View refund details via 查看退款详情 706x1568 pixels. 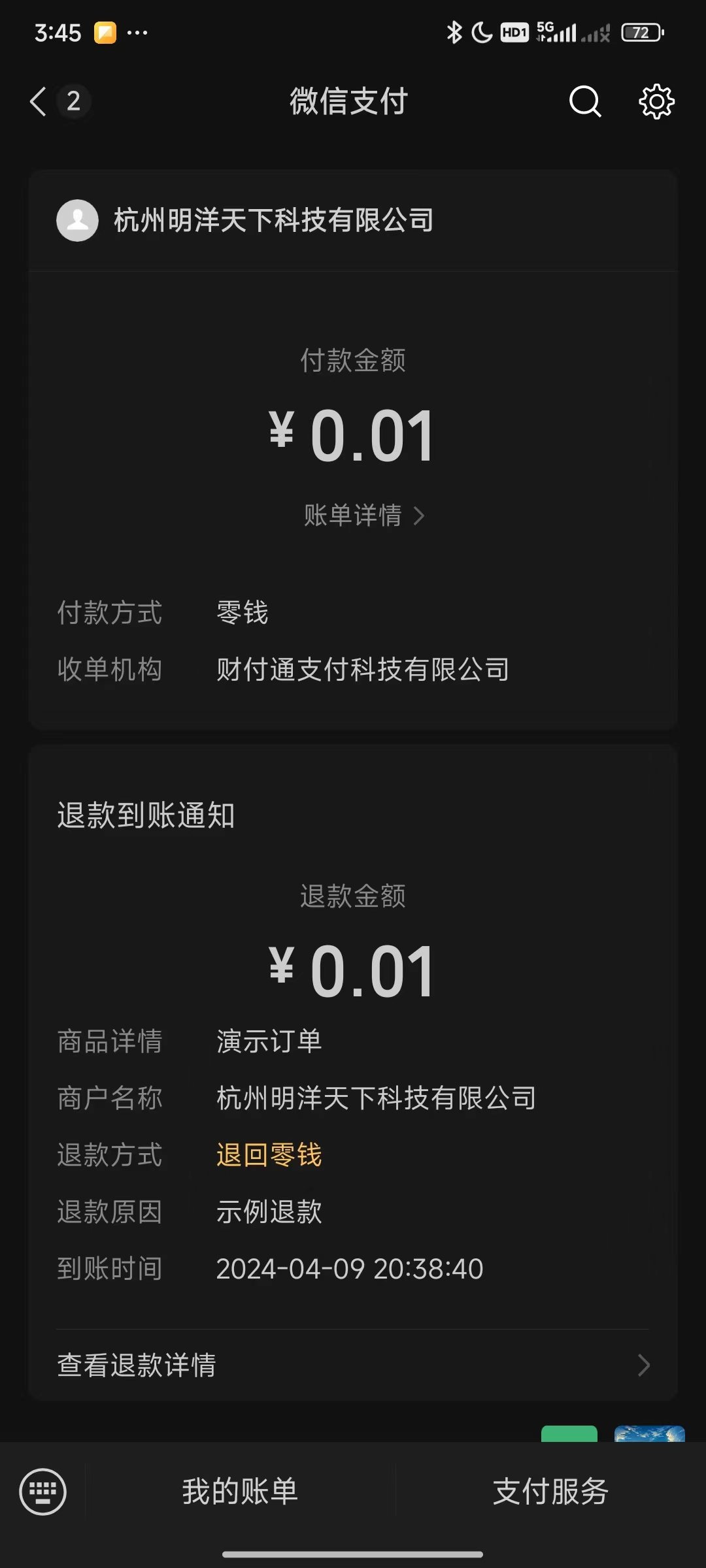[x=353, y=1365]
